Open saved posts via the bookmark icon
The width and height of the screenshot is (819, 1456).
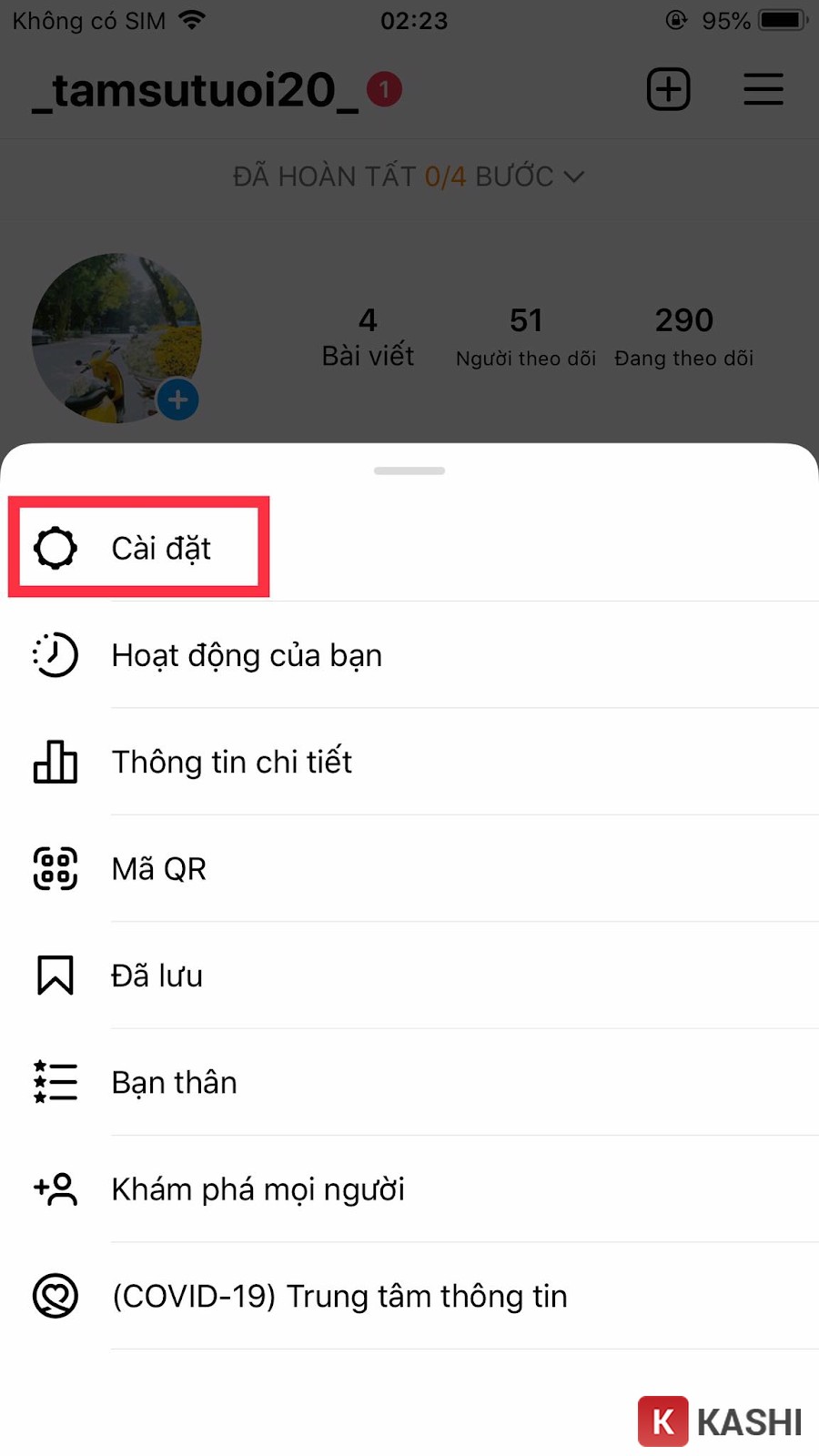pos(55,975)
